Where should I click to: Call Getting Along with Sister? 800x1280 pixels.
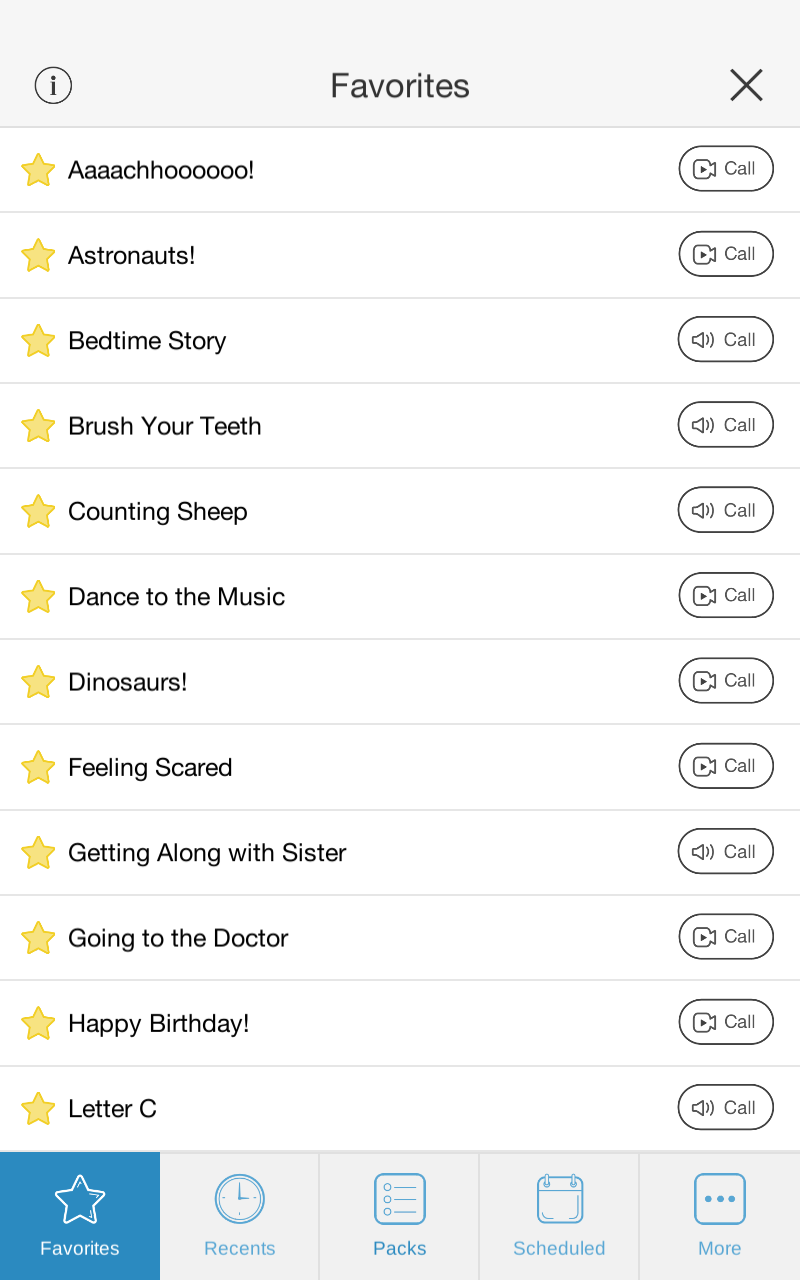(726, 852)
